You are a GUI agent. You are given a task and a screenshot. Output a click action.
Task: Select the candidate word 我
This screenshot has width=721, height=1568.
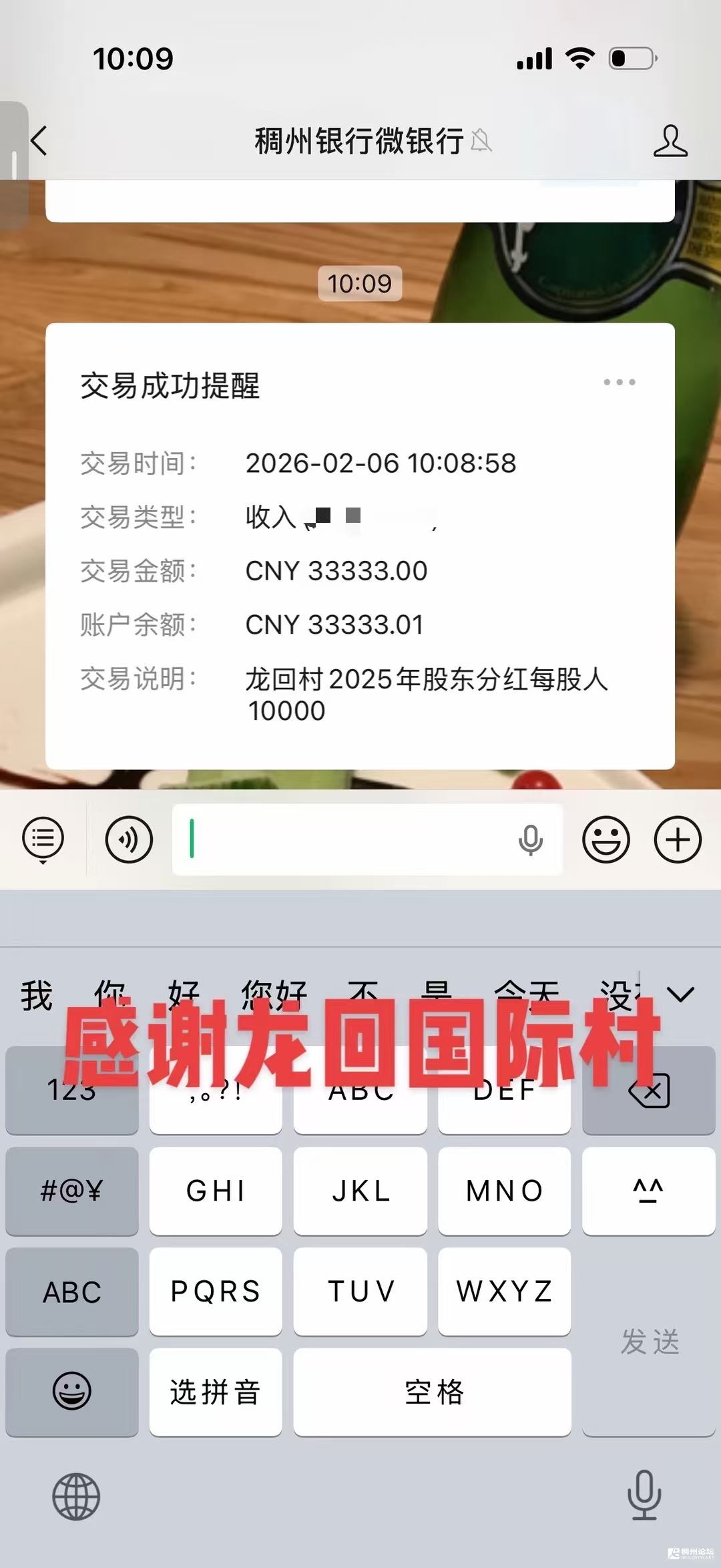(x=37, y=995)
